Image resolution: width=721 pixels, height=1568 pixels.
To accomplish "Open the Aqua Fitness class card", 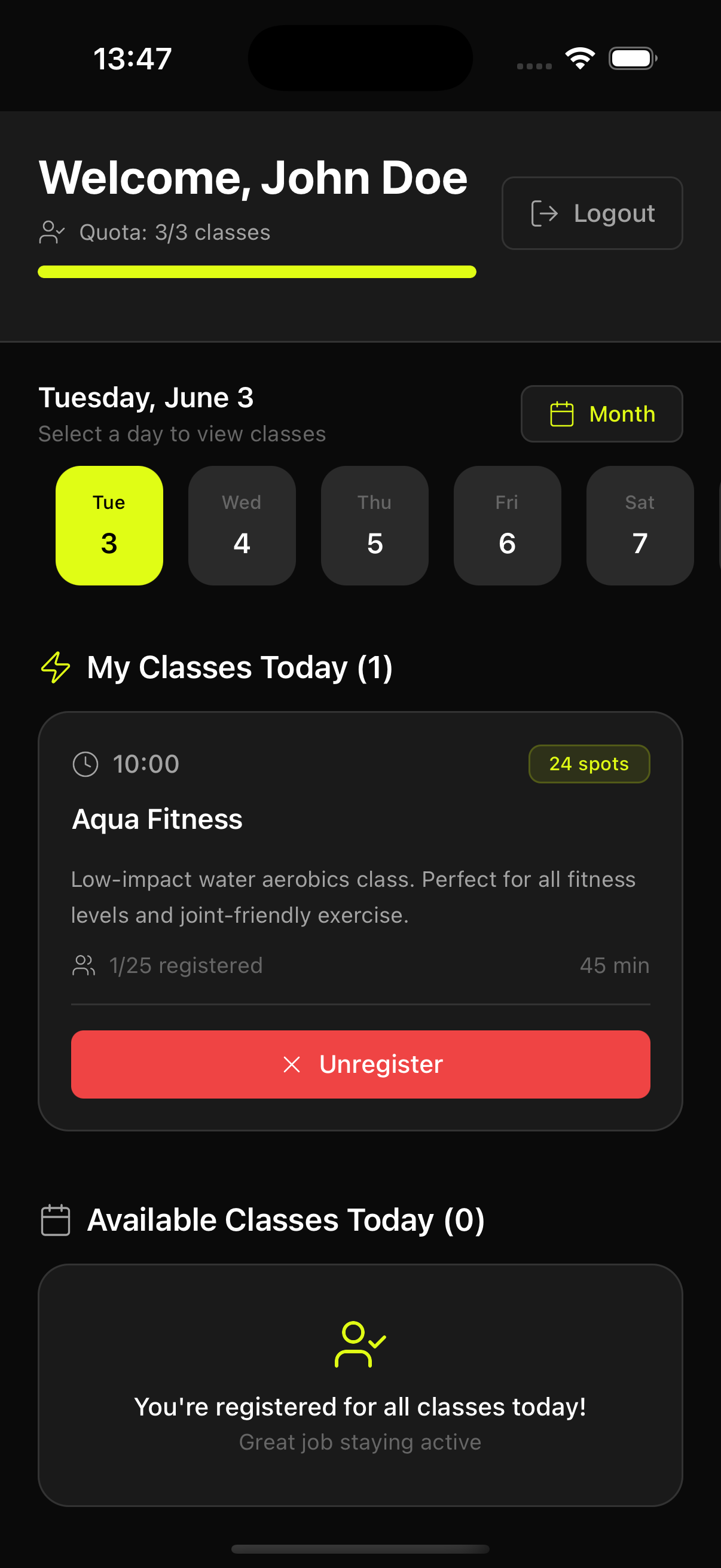I will pos(360,852).
